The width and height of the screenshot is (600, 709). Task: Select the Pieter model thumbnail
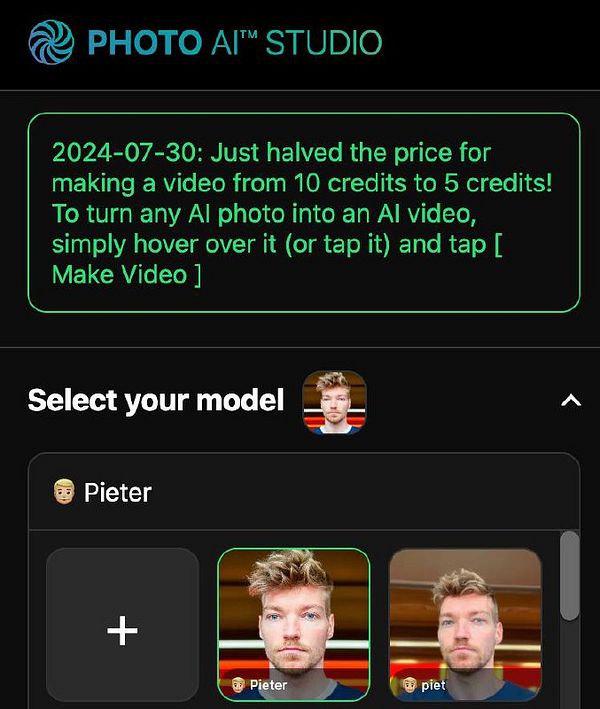click(294, 624)
